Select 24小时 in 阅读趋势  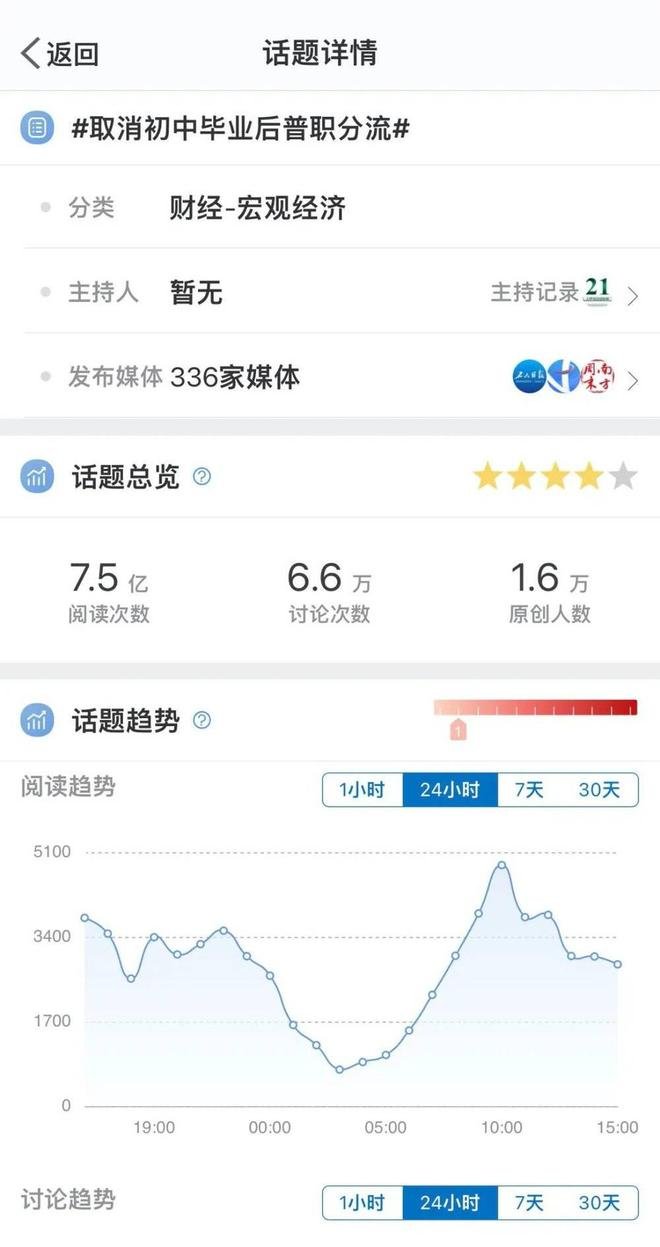pyautogui.click(x=450, y=790)
